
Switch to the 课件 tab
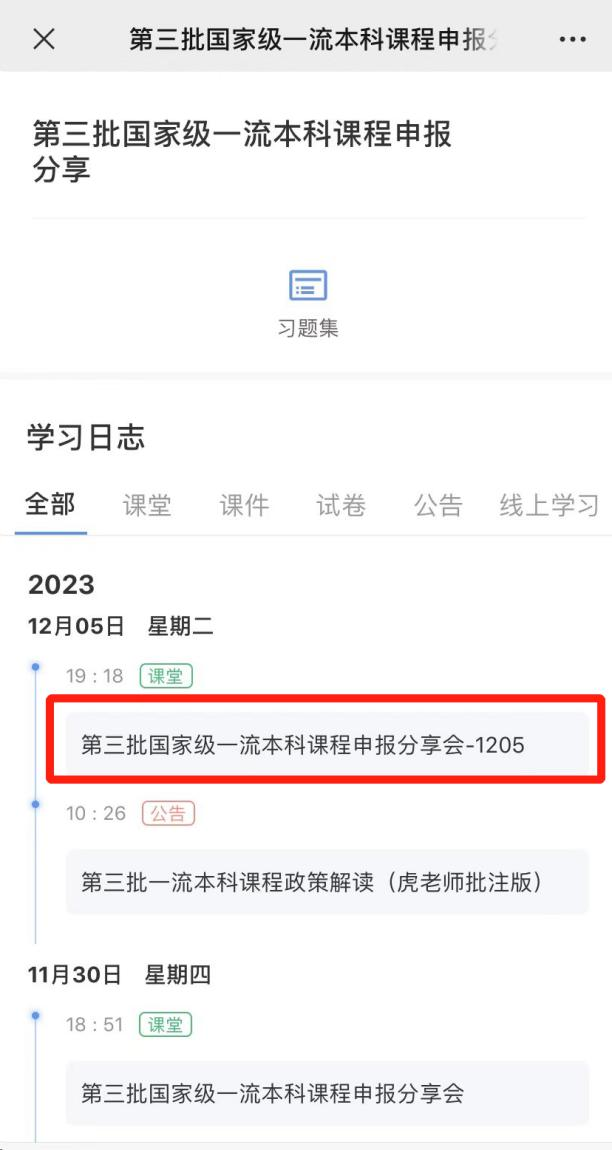click(x=244, y=505)
